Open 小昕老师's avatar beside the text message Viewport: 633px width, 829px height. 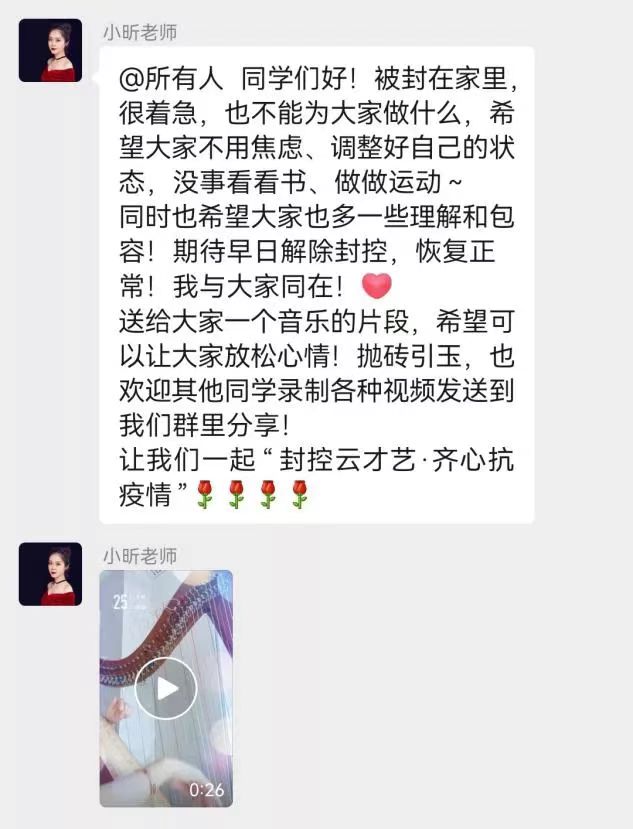click(x=50, y=51)
